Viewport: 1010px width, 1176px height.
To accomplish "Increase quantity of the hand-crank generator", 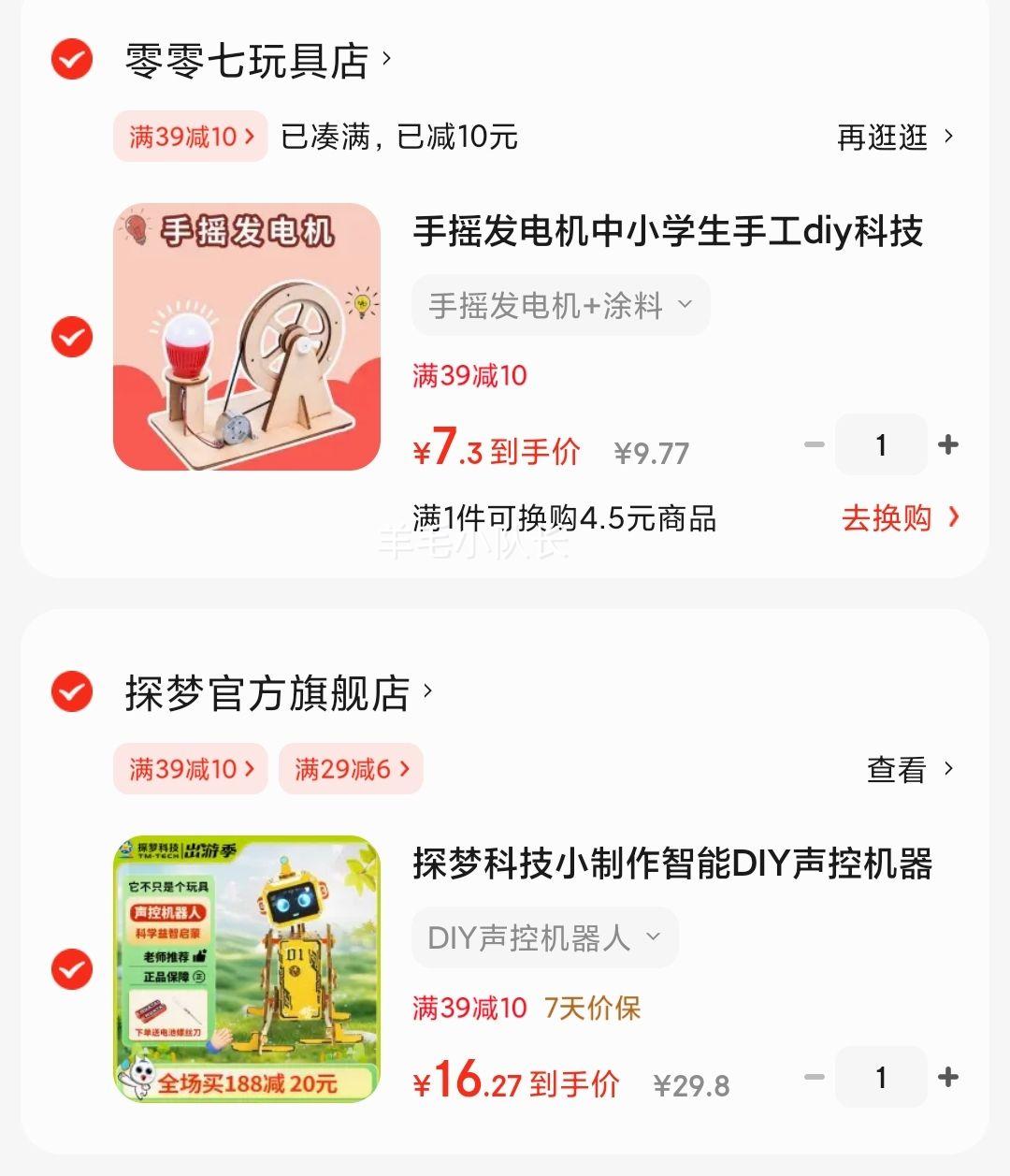I will 948,444.
